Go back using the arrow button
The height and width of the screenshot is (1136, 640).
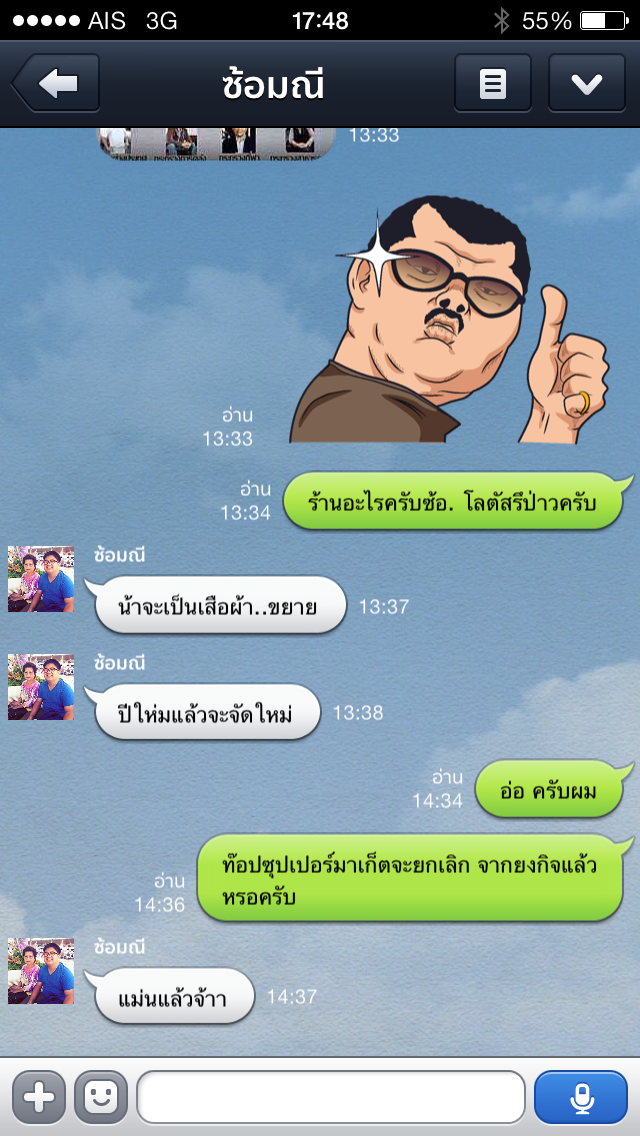(x=58, y=84)
